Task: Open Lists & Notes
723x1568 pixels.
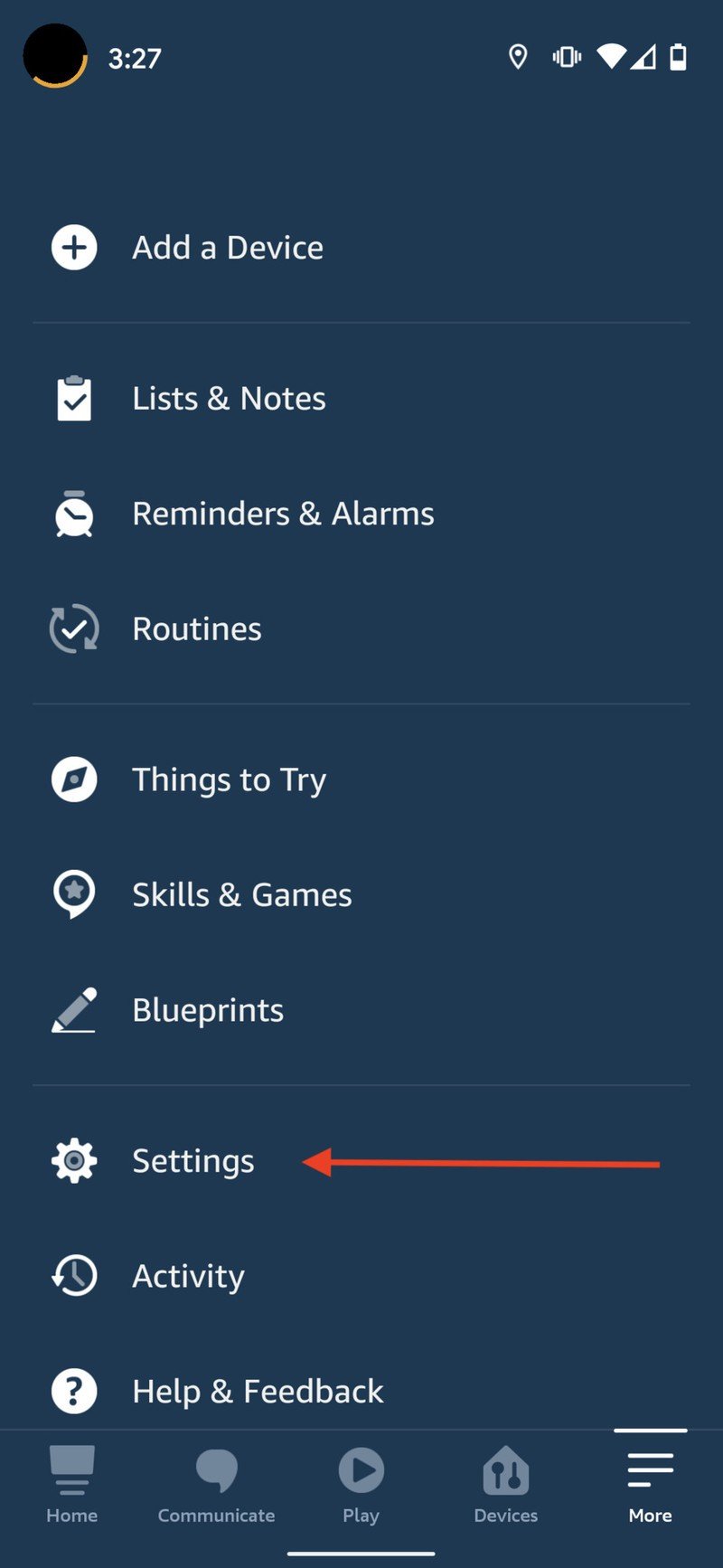Action: point(229,399)
